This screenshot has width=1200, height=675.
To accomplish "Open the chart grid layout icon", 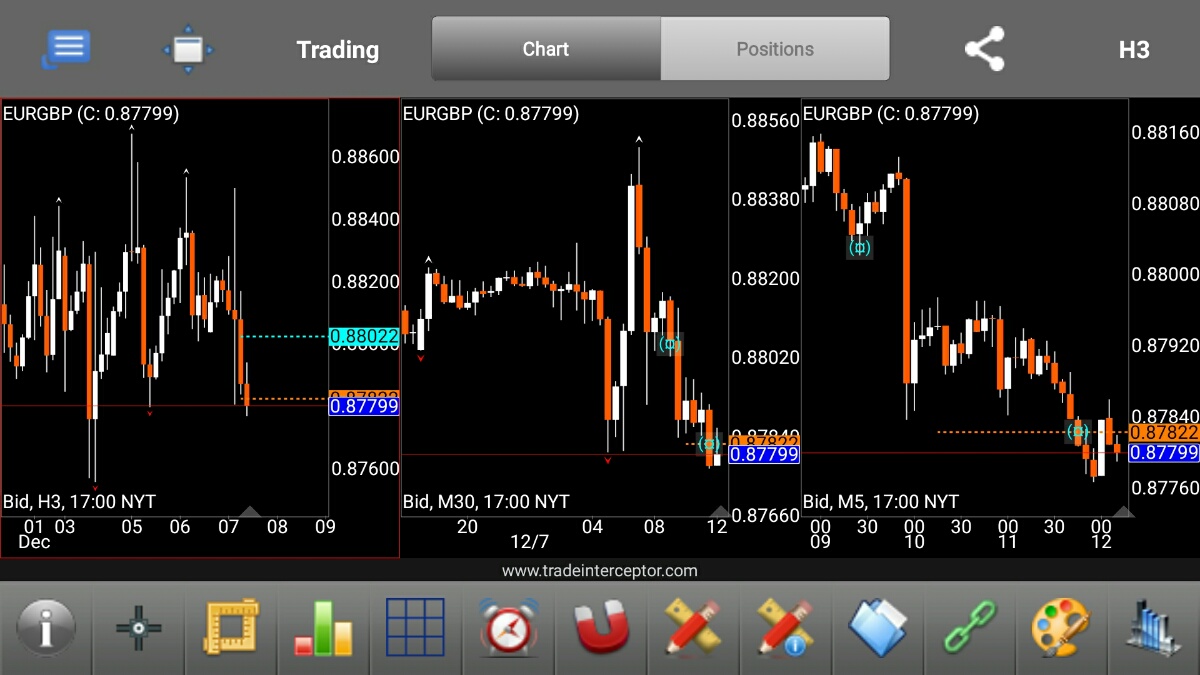I will (415, 630).
